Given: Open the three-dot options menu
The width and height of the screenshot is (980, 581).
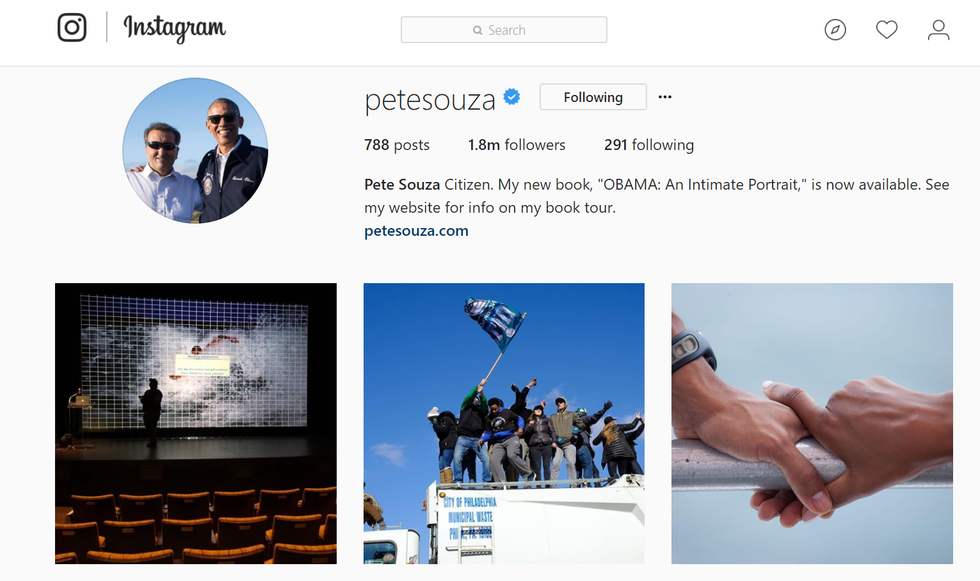Looking at the screenshot, I should point(665,97).
